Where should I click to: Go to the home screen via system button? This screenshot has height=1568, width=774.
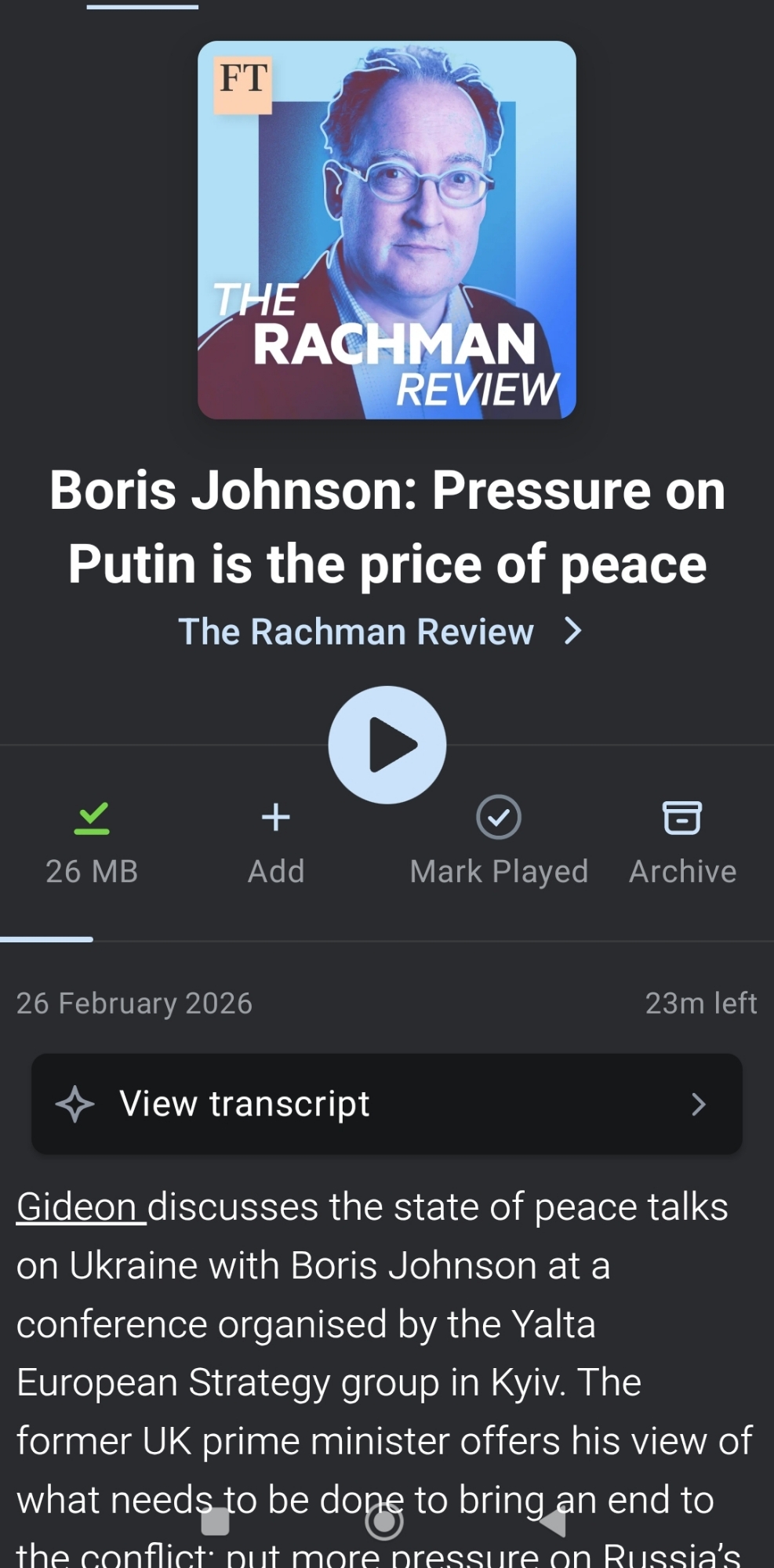[384, 1522]
